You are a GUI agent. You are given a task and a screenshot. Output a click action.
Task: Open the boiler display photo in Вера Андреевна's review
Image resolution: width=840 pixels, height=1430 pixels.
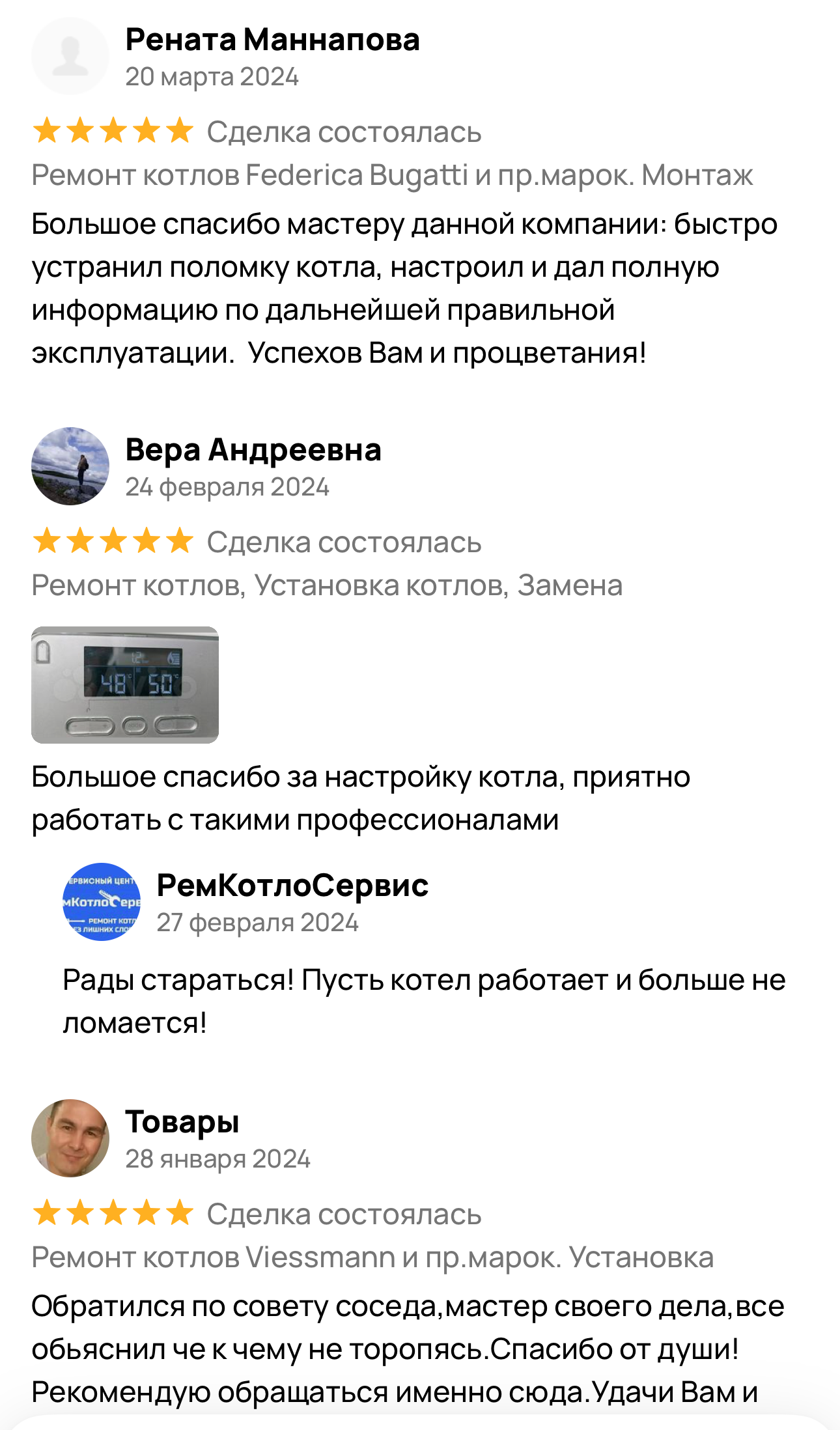[x=125, y=684]
